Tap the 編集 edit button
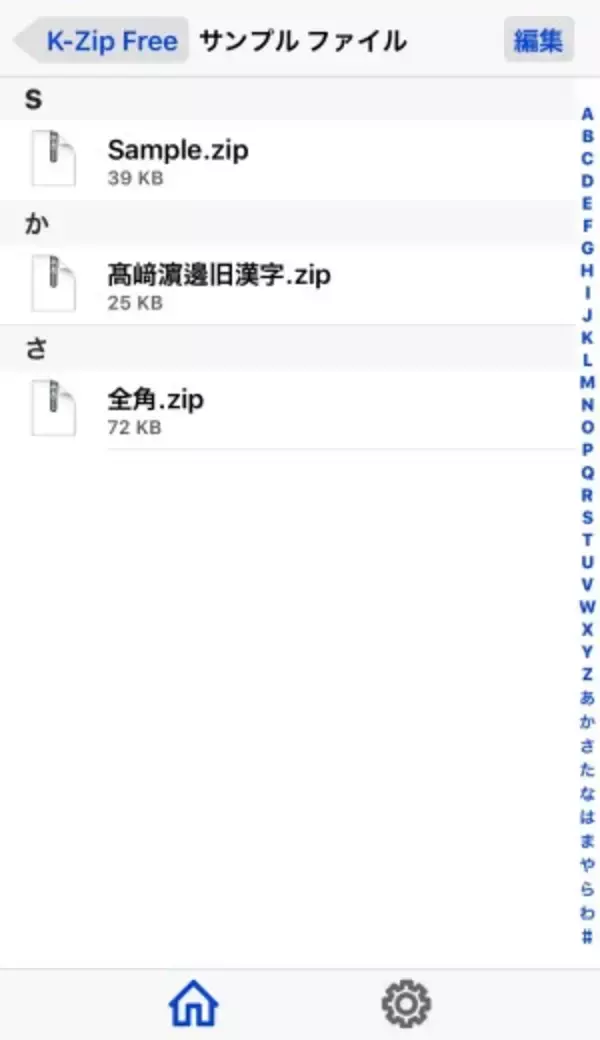The width and height of the screenshot is (600, 1040). (538, 41)
